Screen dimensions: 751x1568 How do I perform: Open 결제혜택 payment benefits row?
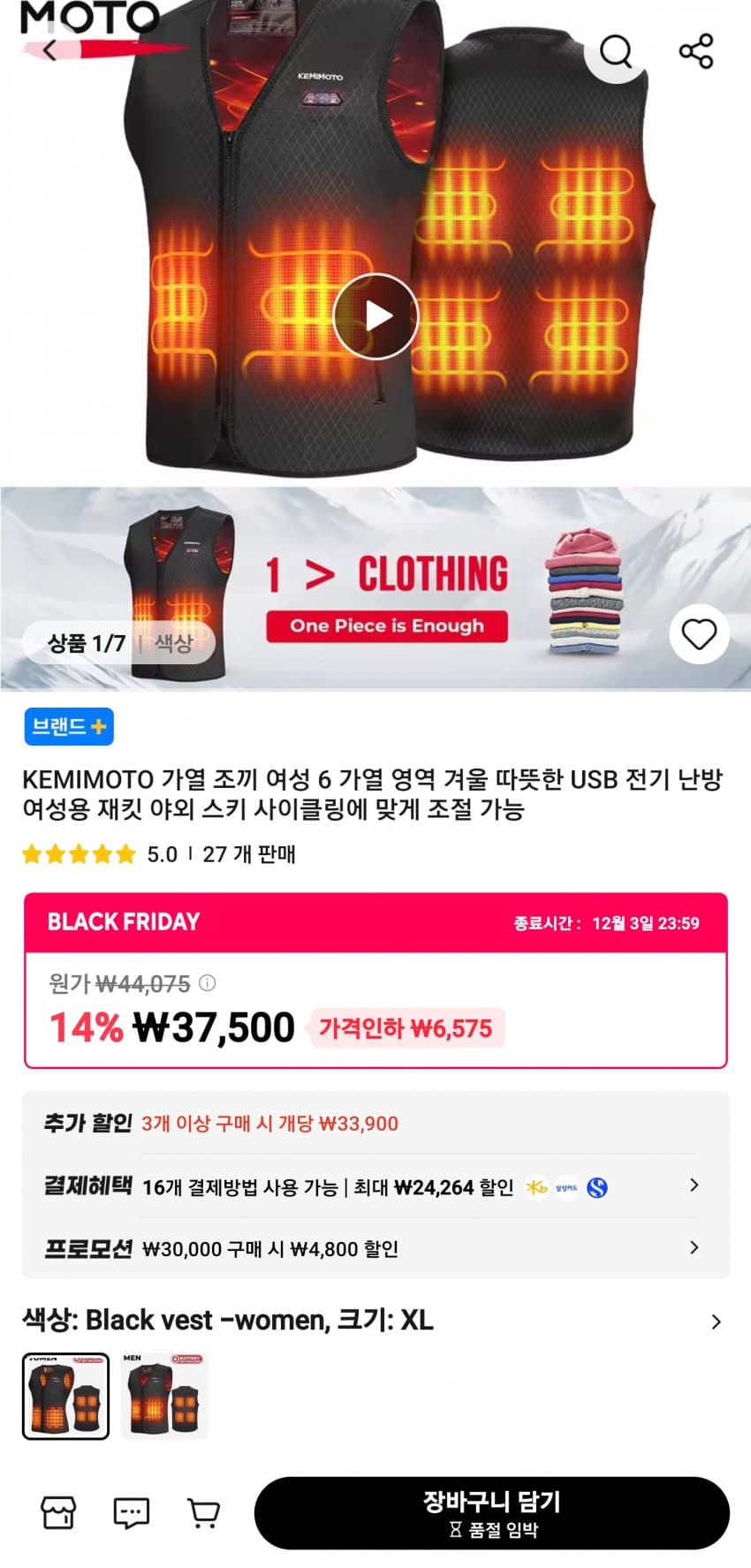coord(375,1186)
